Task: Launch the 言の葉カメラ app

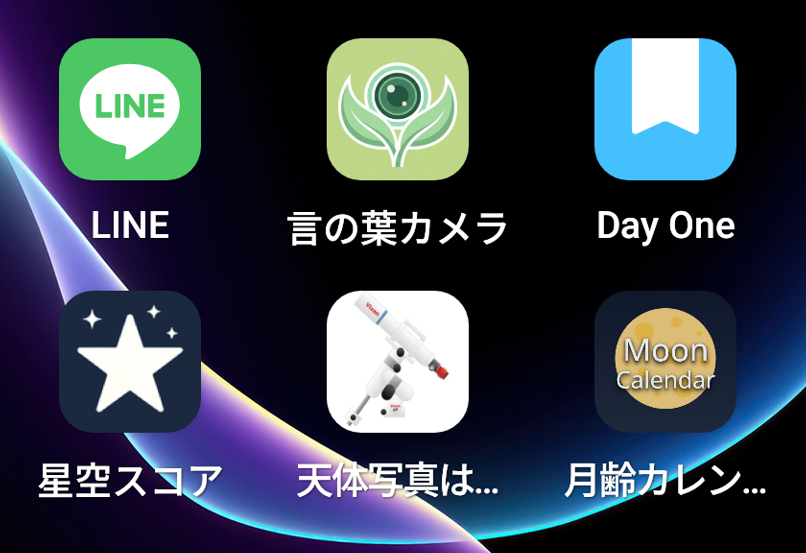Action: [x=398, y=109]
